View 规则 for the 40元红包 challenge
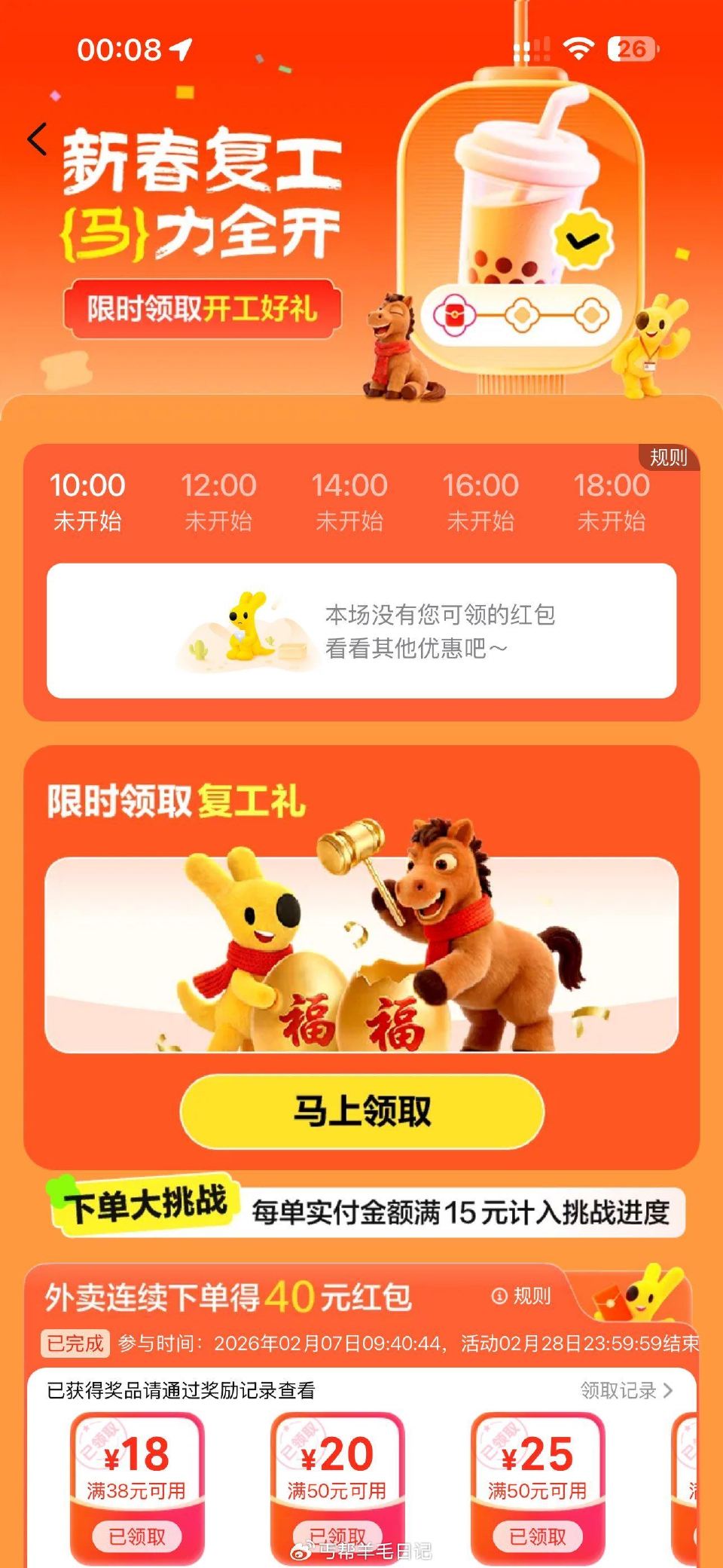The height and width of the screenshot is (1568, 723). click(x=522, y=1296)
